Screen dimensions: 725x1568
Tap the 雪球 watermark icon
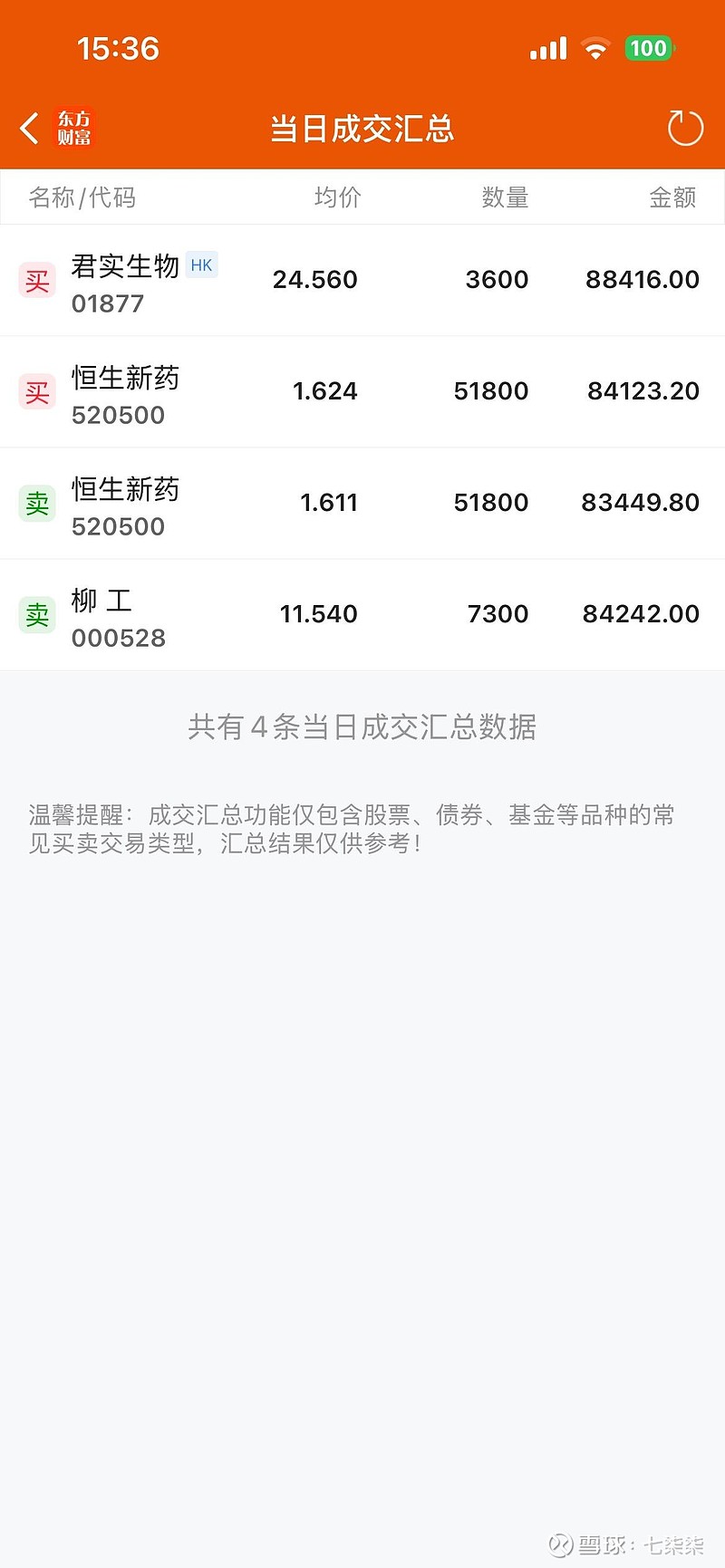559,1542
